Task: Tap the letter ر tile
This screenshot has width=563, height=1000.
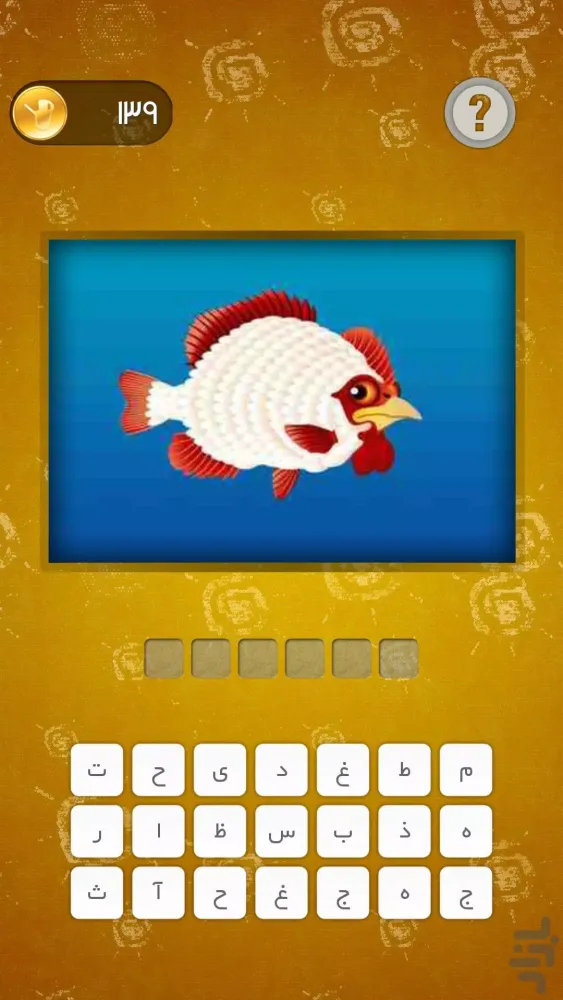Action: click(97, 831)
